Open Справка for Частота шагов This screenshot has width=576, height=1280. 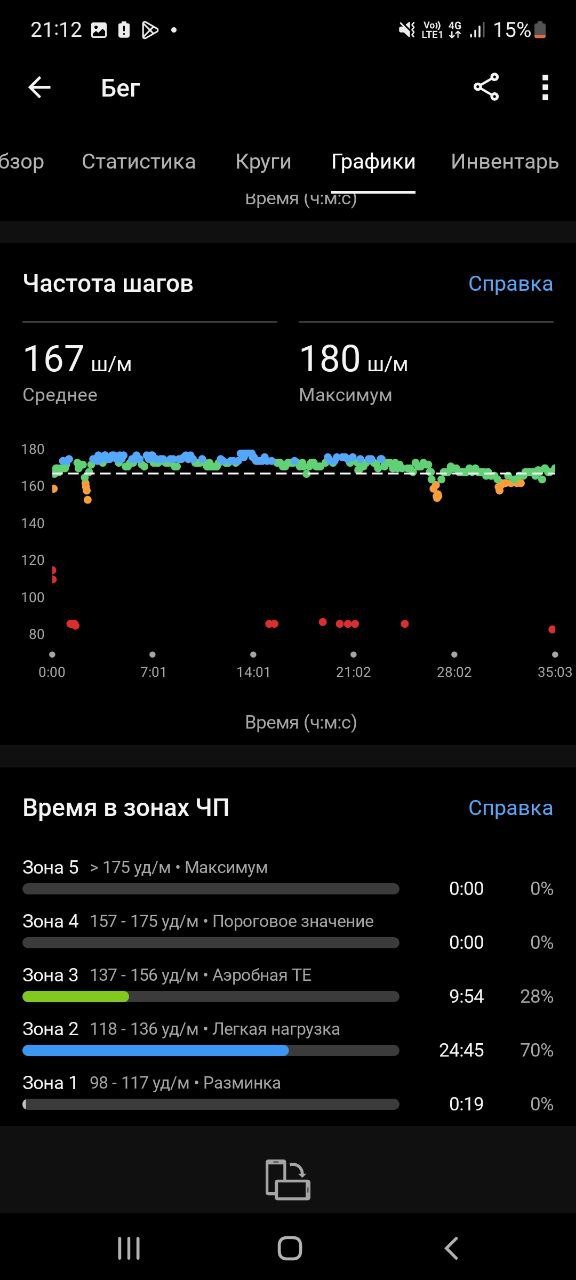click(x=510, y=283)
